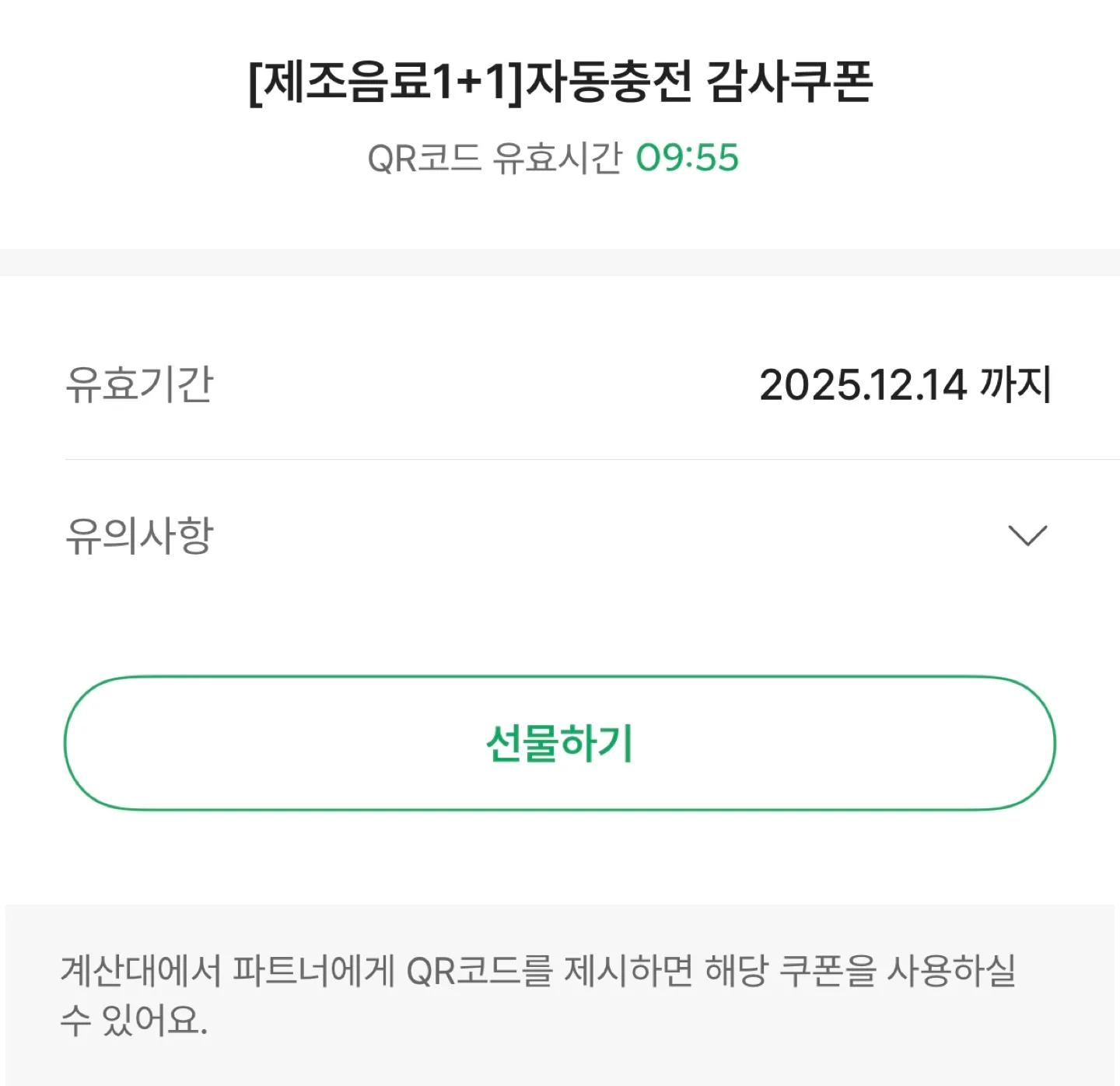The width and height of the screenshot is (1120, 1086).
Task: Expand the 유의사항 section
Action: click(1027, 535)
